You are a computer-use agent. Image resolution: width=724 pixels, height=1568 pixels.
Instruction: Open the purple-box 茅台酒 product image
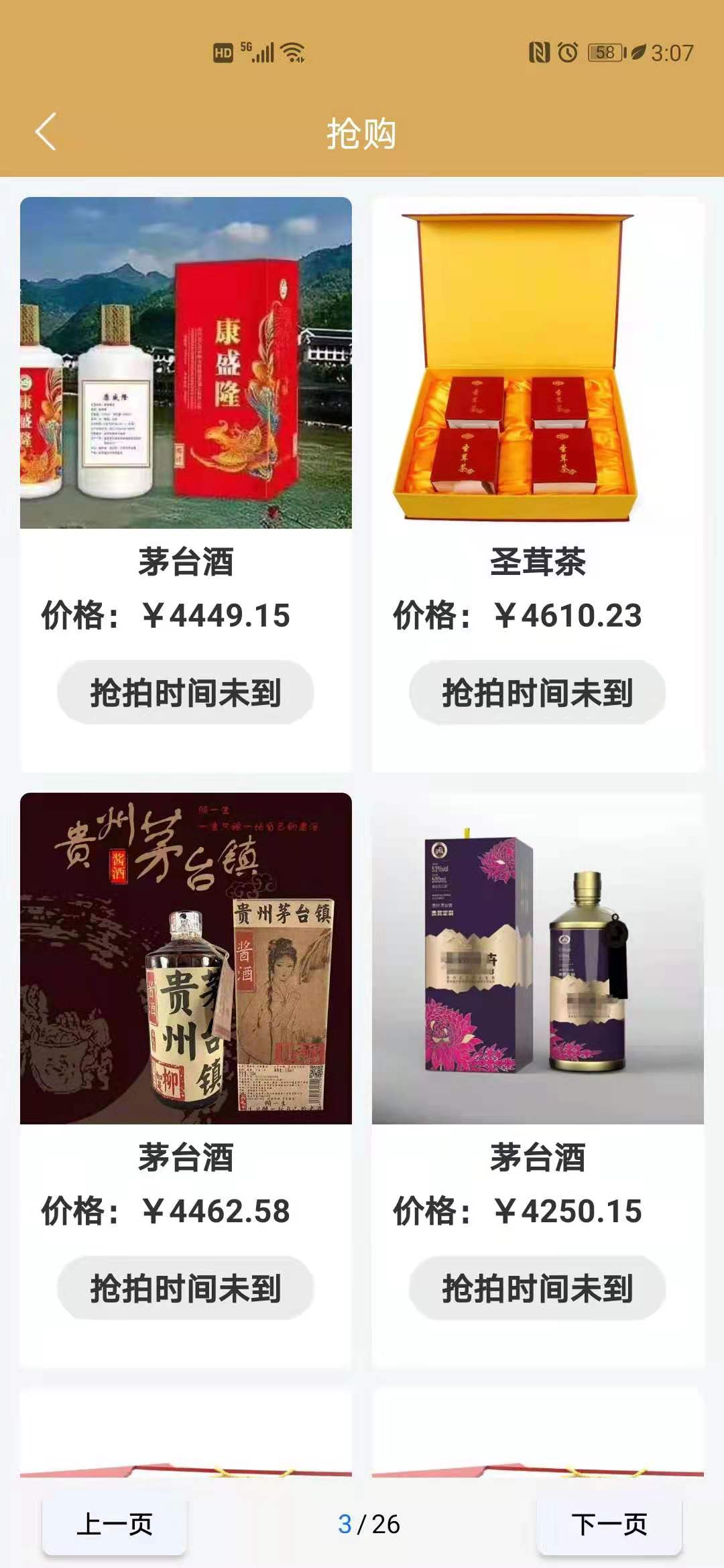(x=538, y=958)
